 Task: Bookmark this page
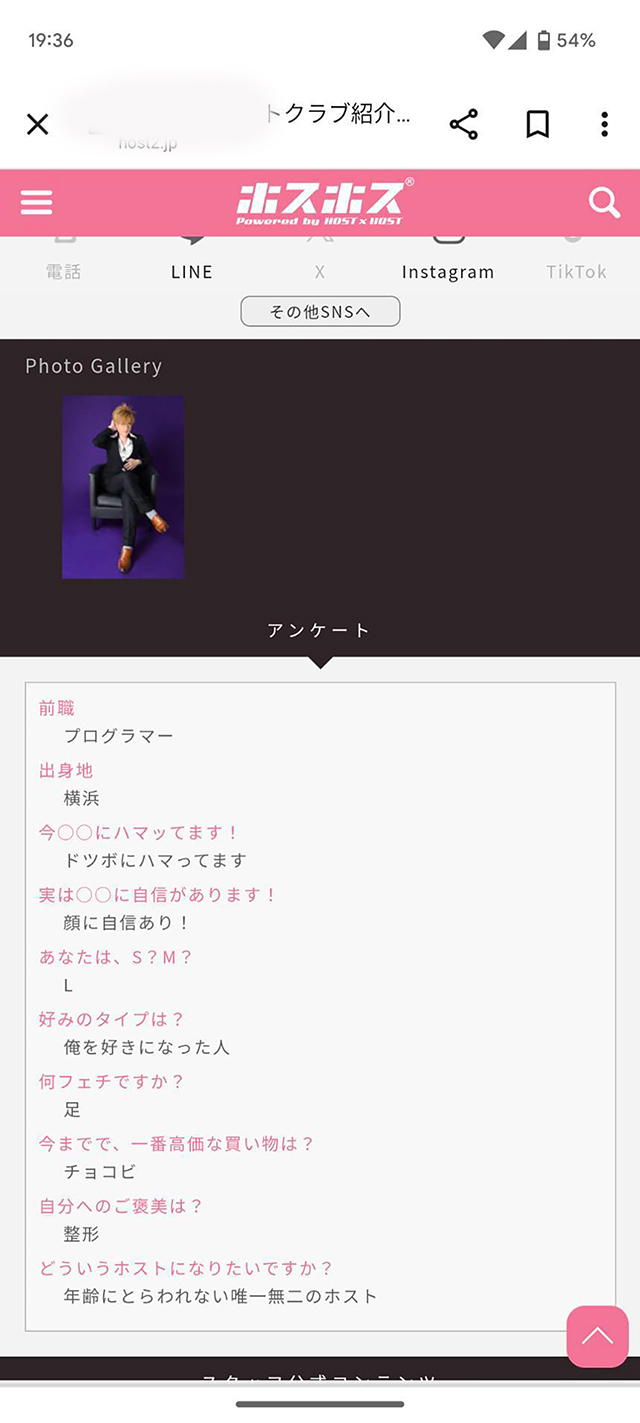point(537,124)
